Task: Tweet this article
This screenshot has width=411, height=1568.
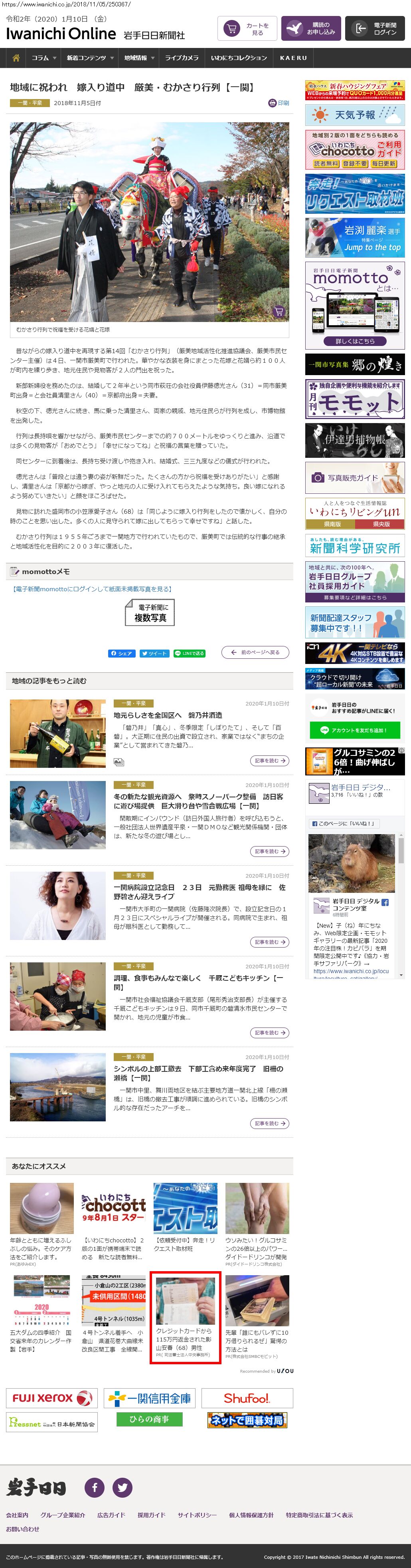Action: (154, 653)
